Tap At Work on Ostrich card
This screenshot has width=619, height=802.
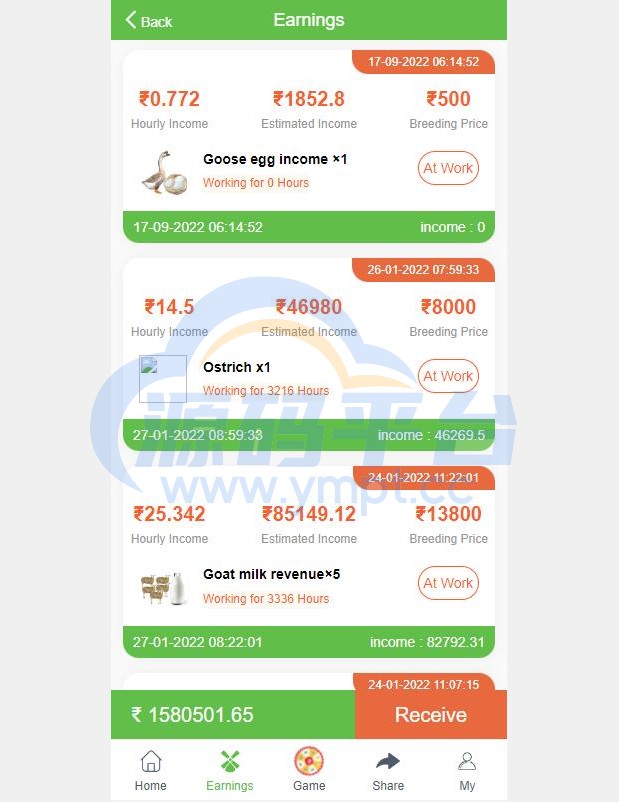click(x=448, y=376)
